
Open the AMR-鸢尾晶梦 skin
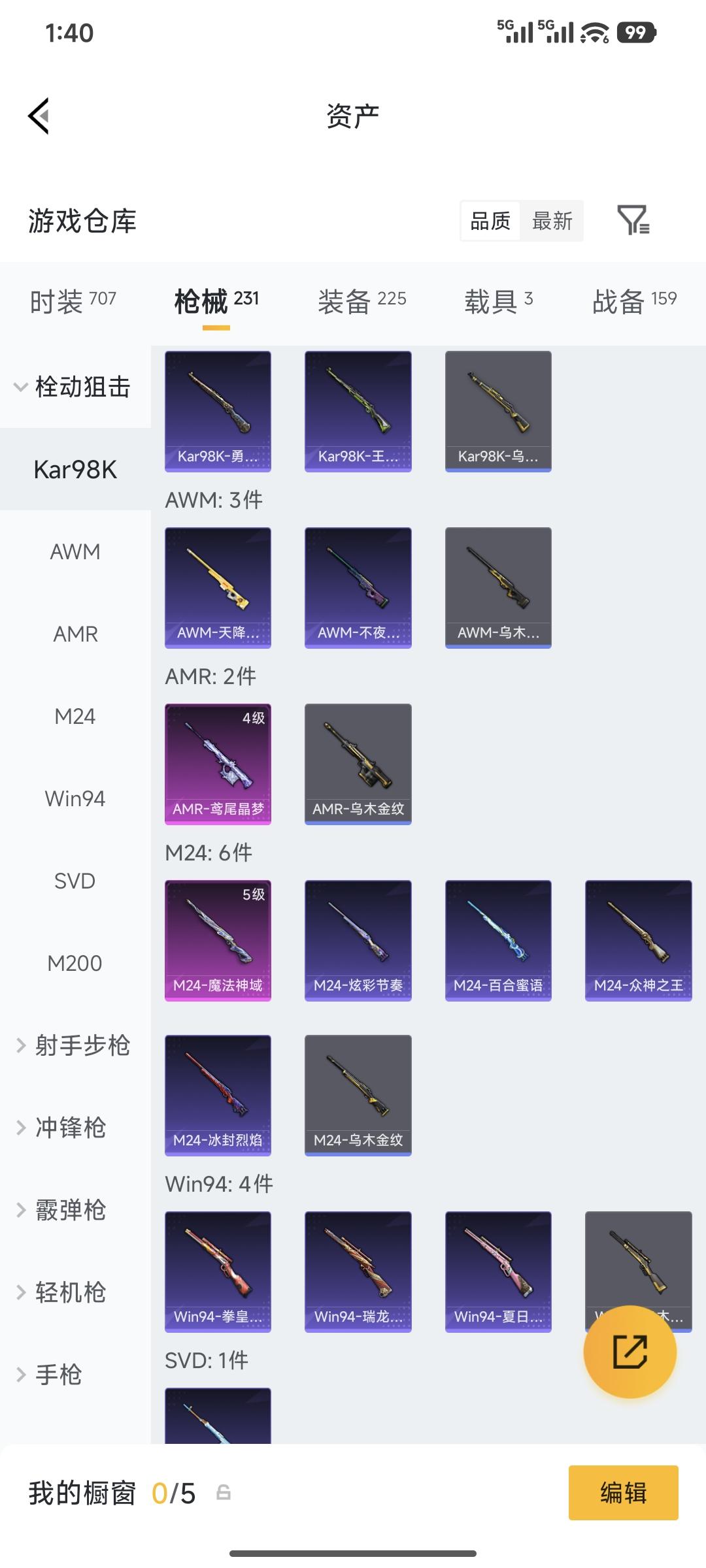(x=218, y=763)
